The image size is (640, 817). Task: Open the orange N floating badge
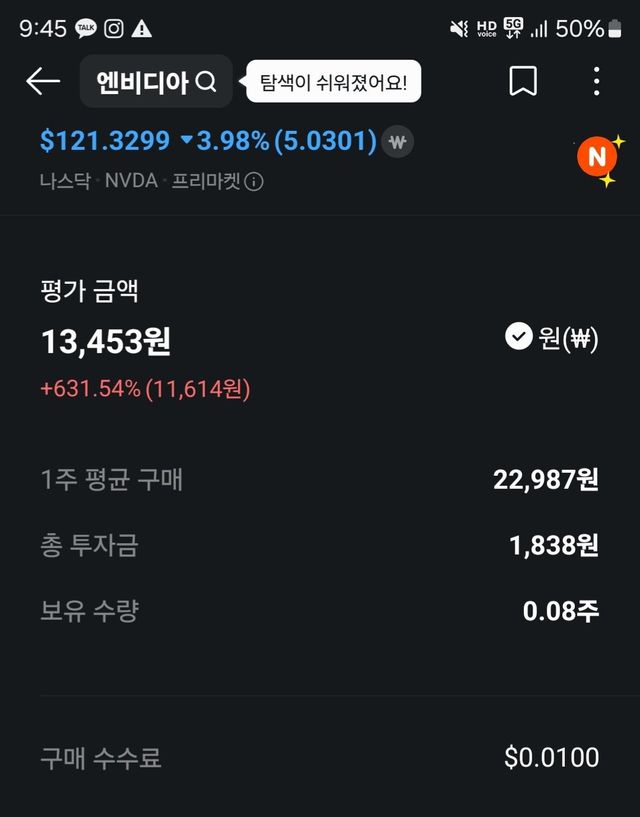point(597,157)
